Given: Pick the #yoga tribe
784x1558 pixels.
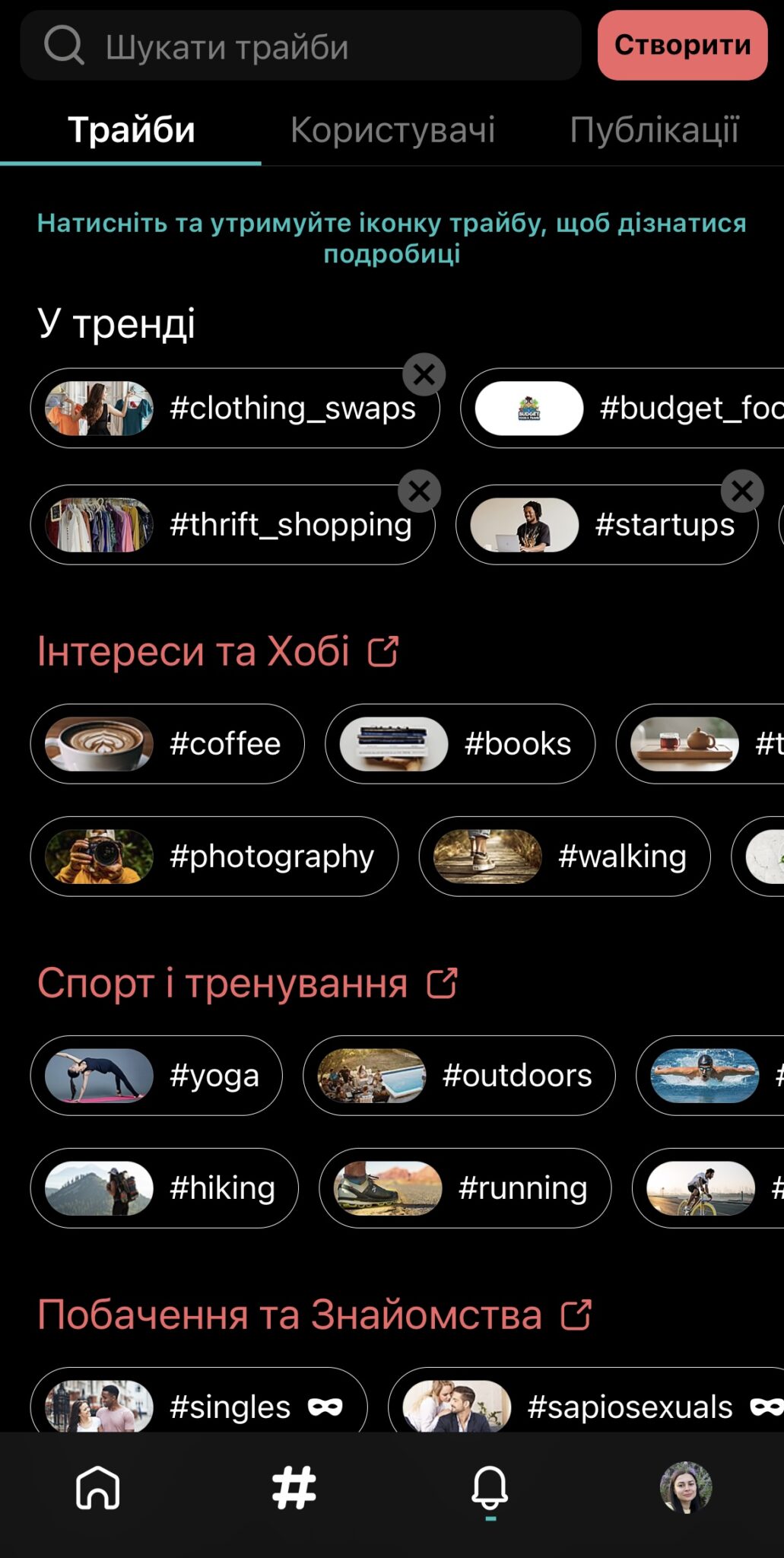Looking at the screenshot, I should 157,1076.
